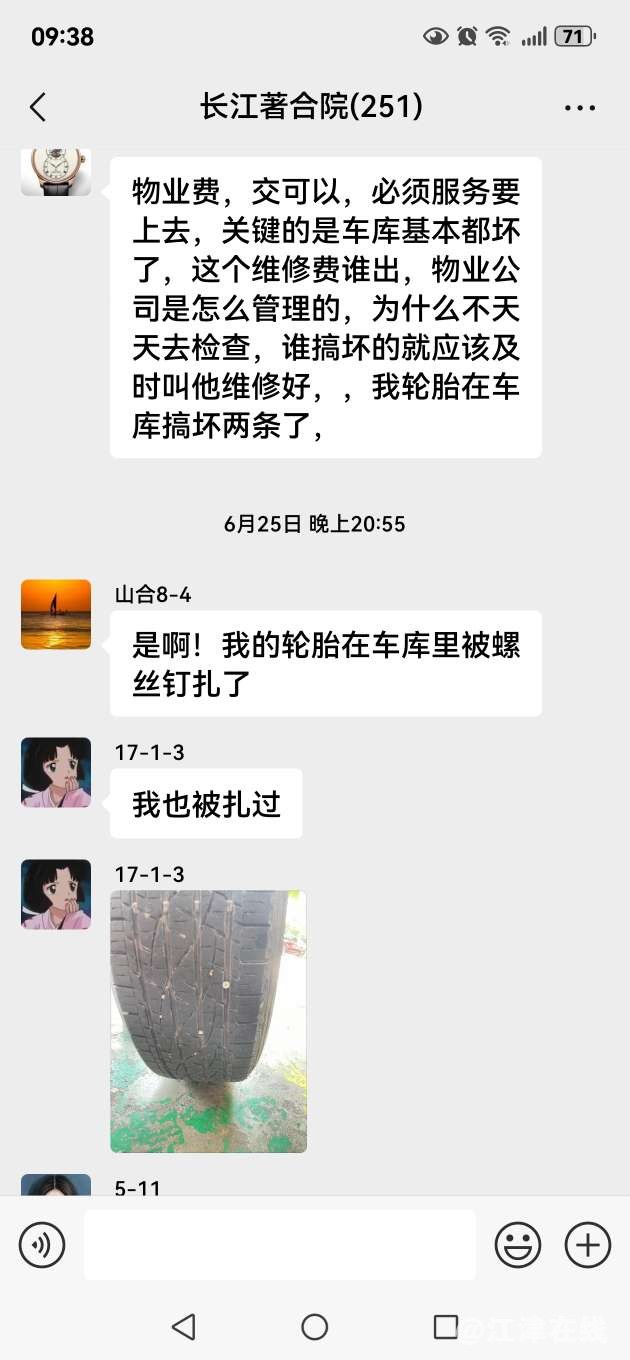Tap the watch avatar of the top message
The image size is (630, 1360).
pyautogui.click(x=56, y=170)
